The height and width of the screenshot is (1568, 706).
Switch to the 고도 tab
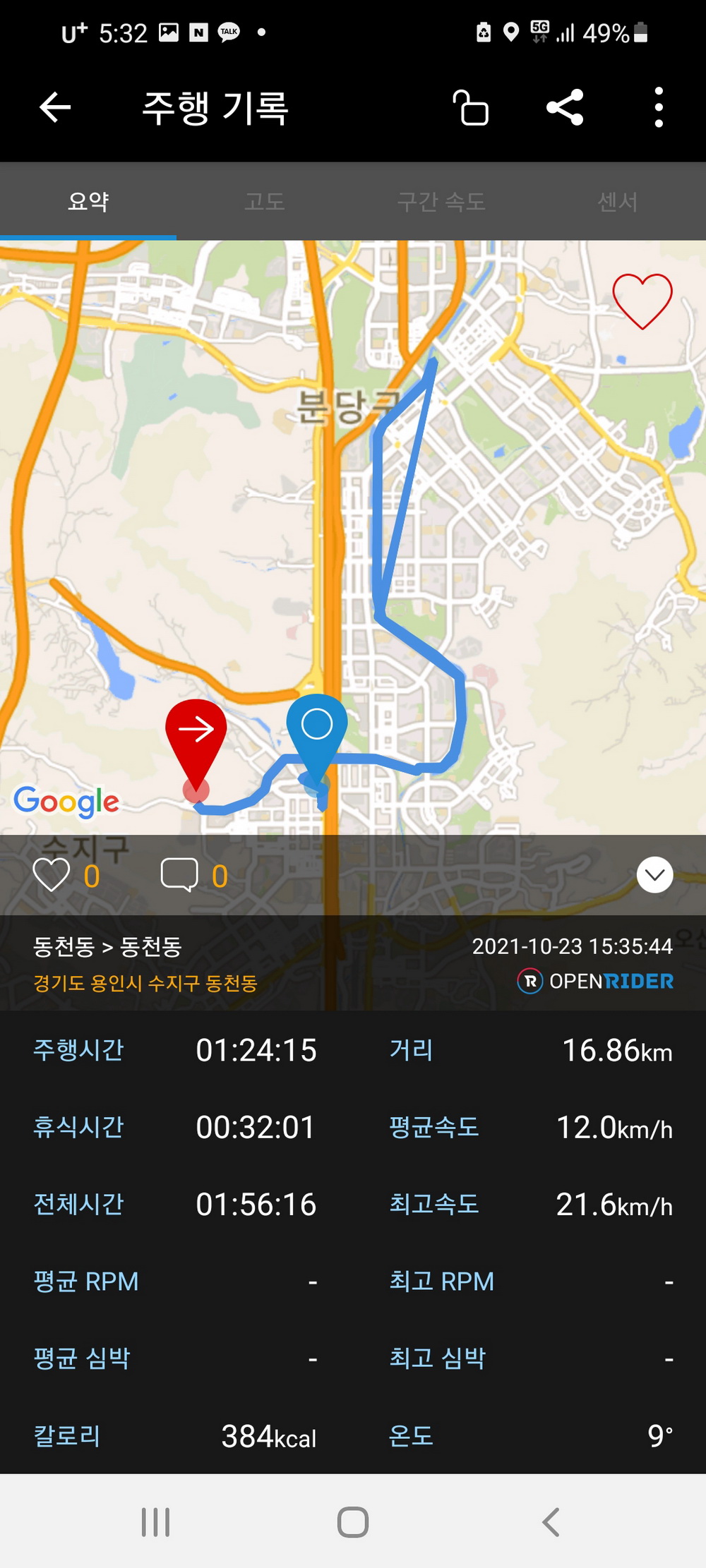point(265,202)
